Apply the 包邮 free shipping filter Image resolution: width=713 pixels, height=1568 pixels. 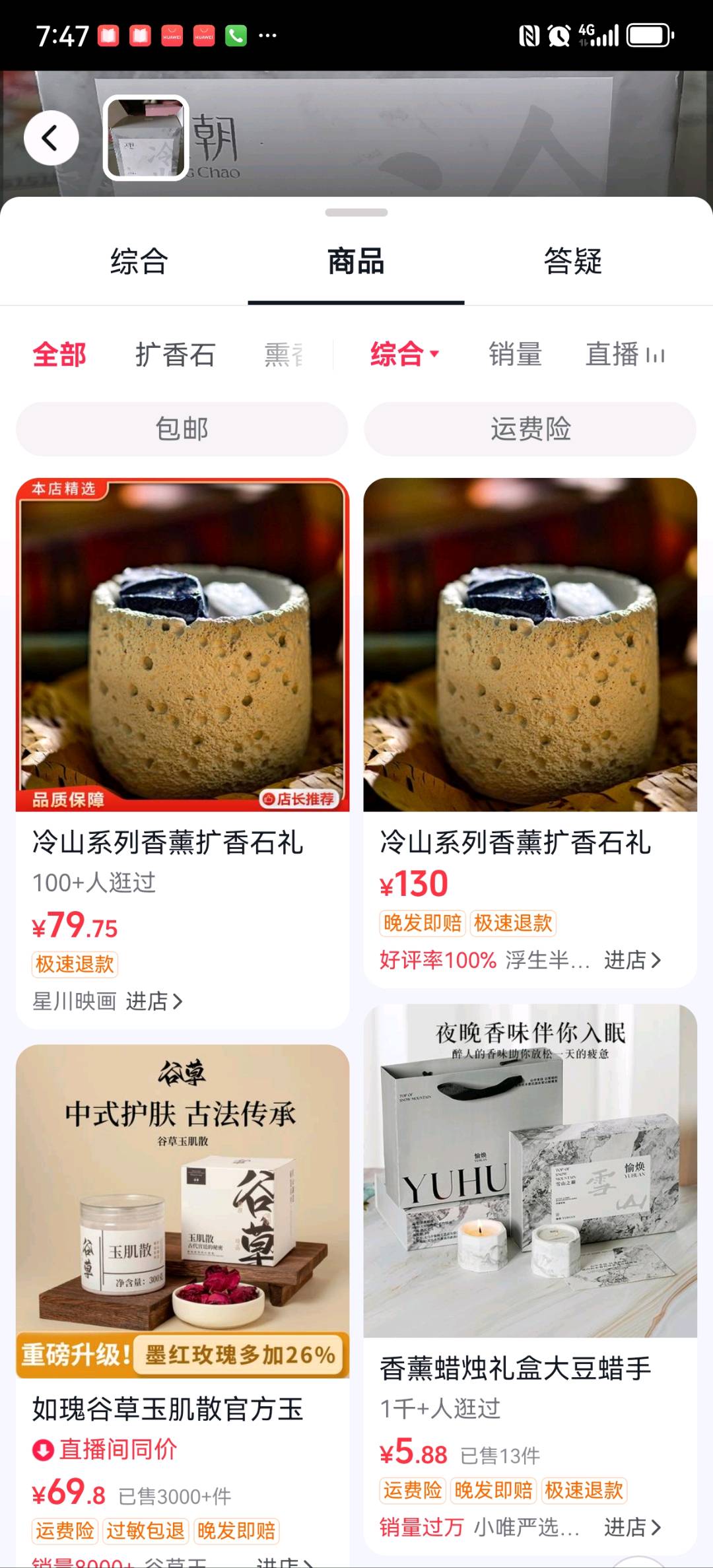(x=182, y=429)
